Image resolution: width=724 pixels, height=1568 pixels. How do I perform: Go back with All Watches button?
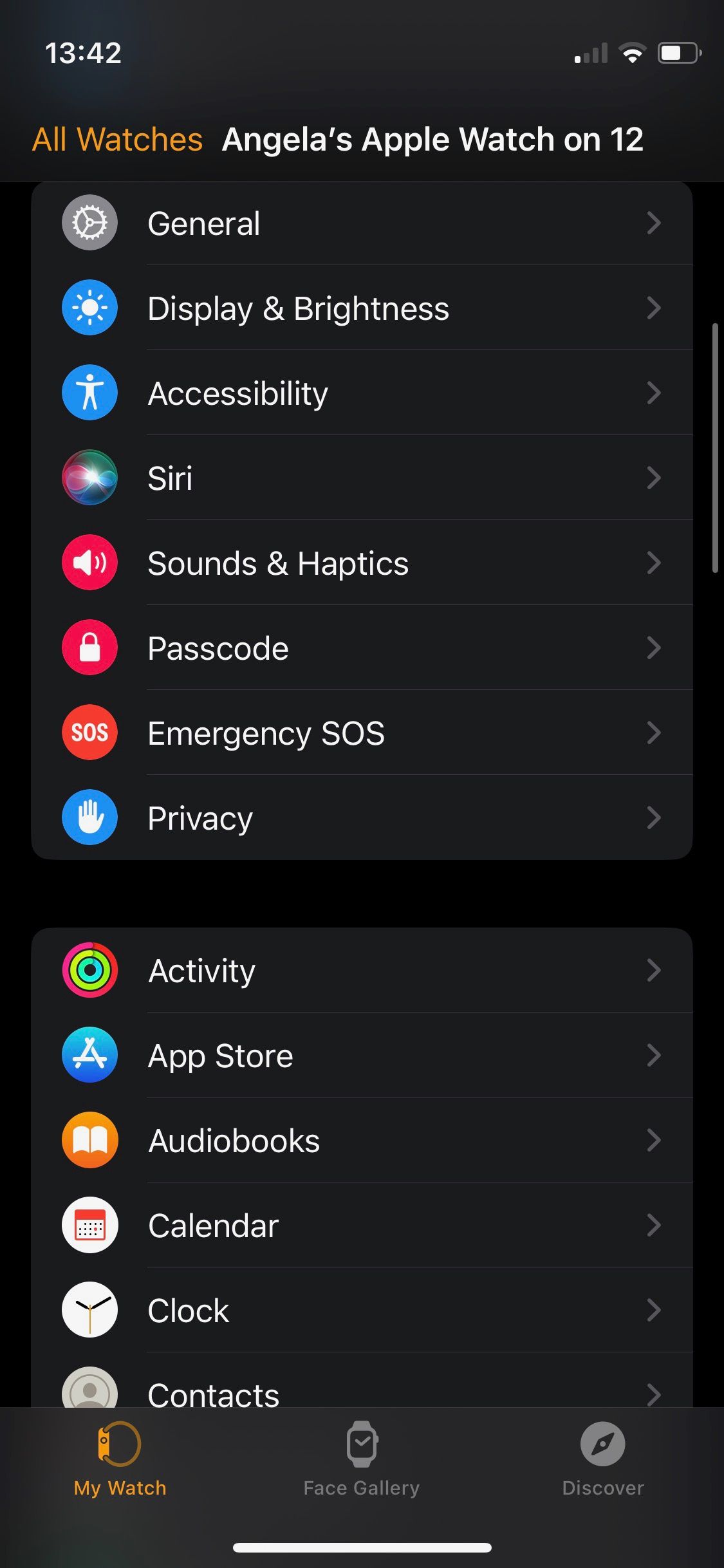pos(116,138)
